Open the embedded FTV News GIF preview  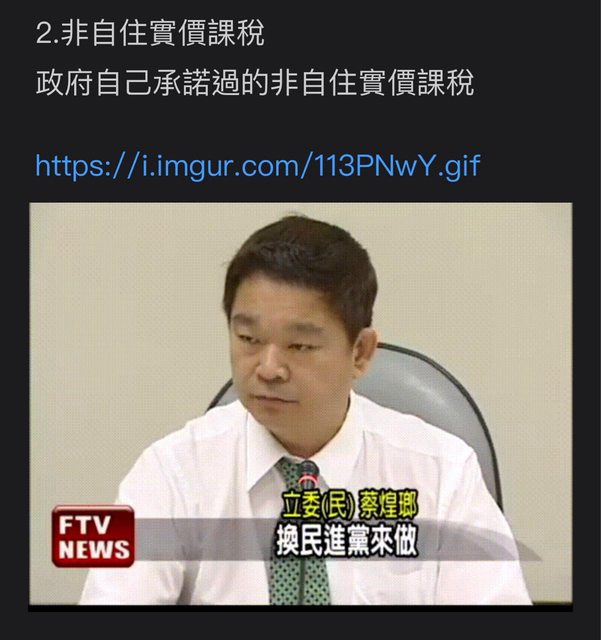[x=300, y=406]
